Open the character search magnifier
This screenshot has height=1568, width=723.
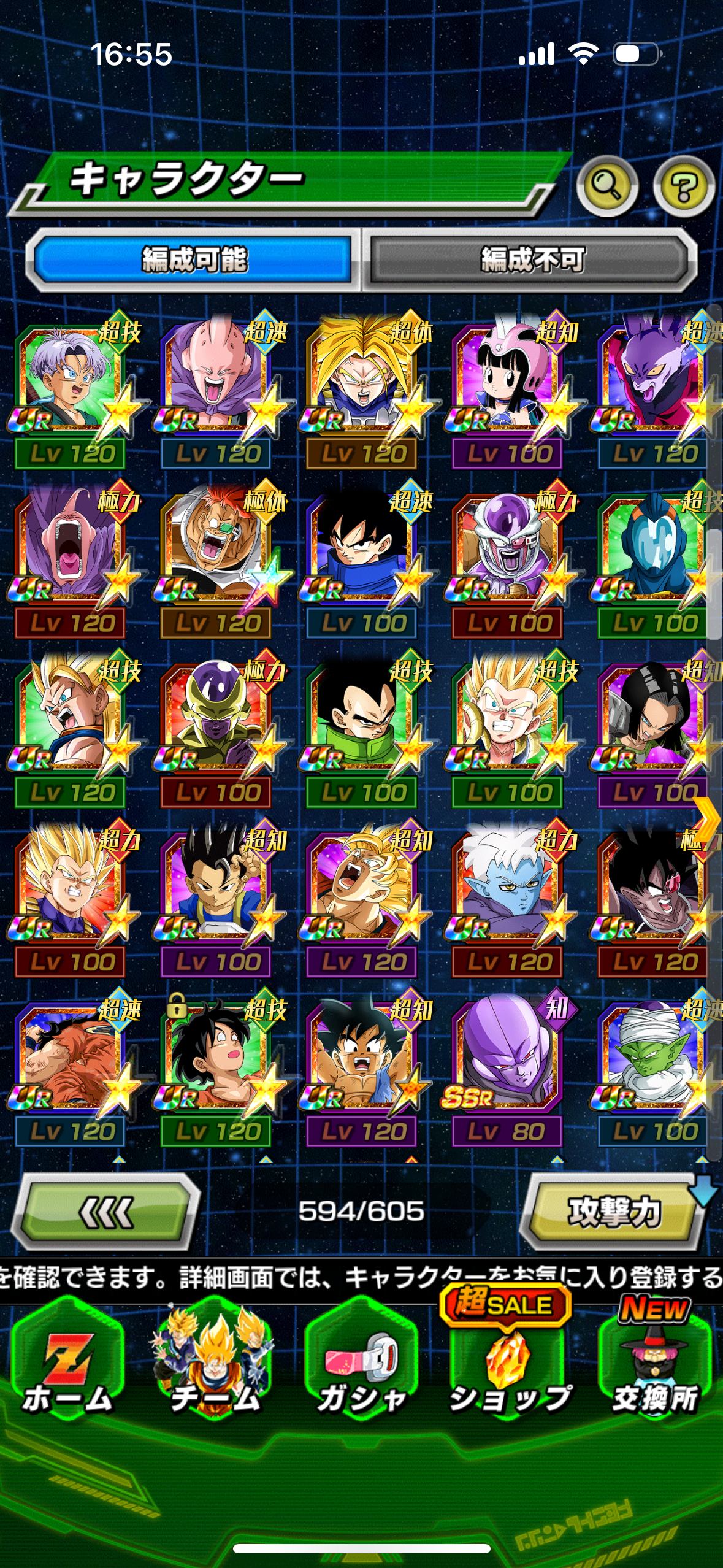pyautogui.click(x=606, y=186)
